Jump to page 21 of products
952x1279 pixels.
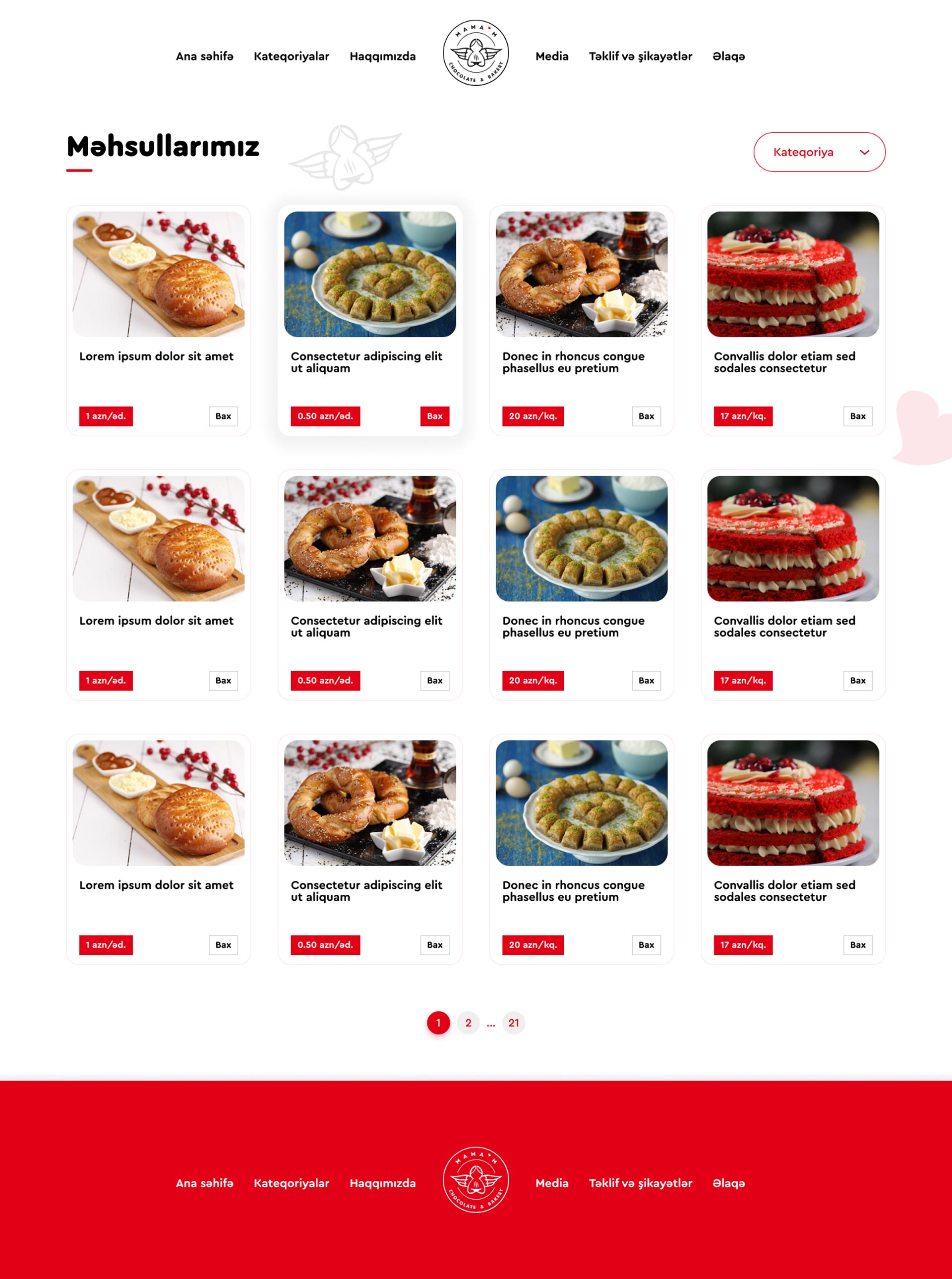(514, 1023)
